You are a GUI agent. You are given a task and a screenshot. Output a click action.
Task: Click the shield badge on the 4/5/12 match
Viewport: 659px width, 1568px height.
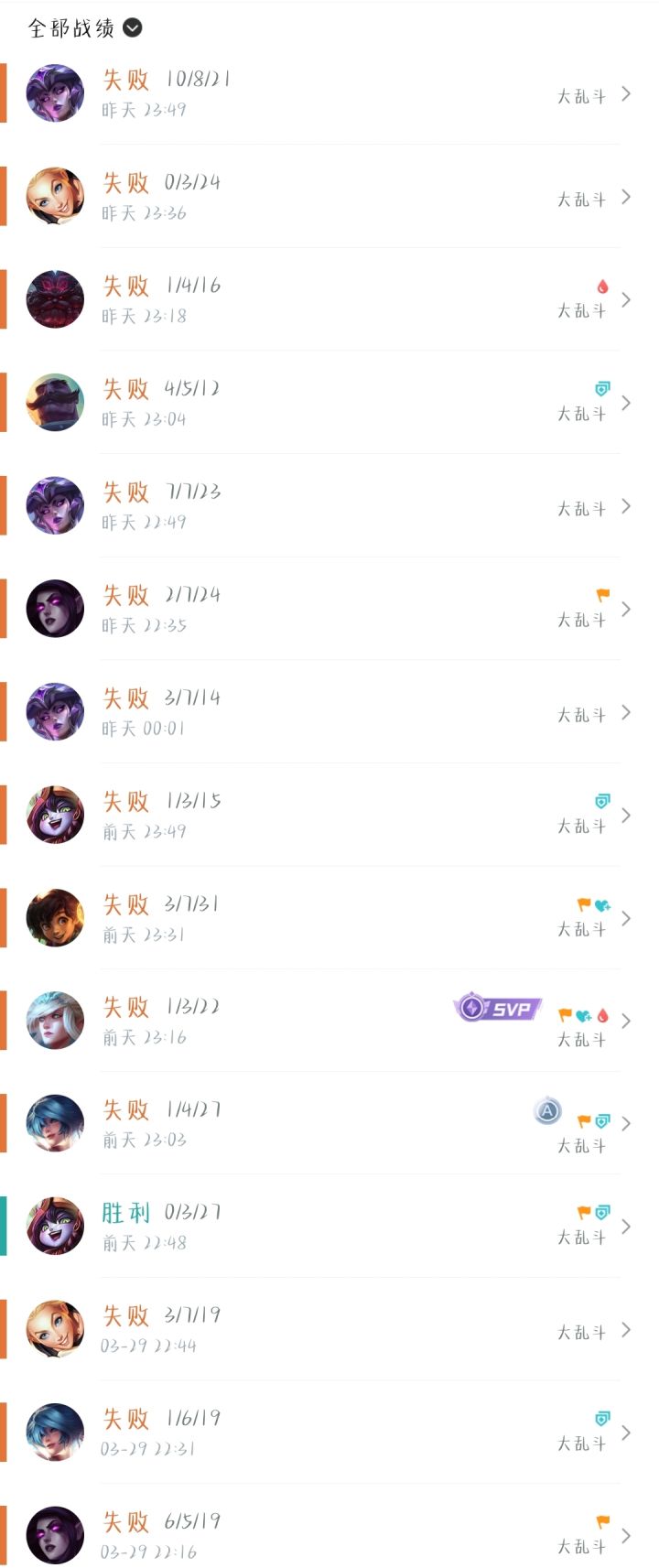602,389
